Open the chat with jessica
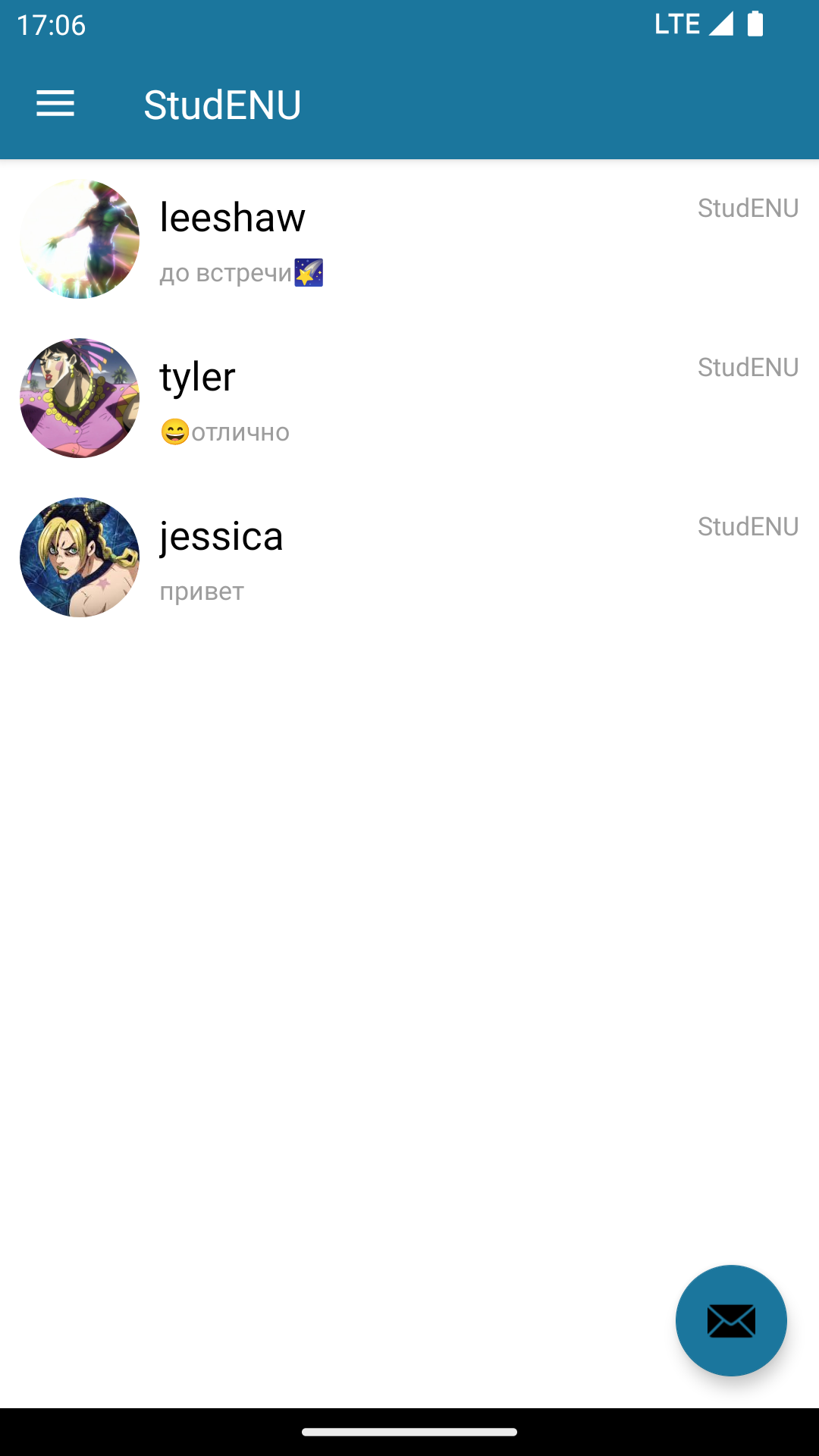Screen dimensions: 819x1456 409,557
